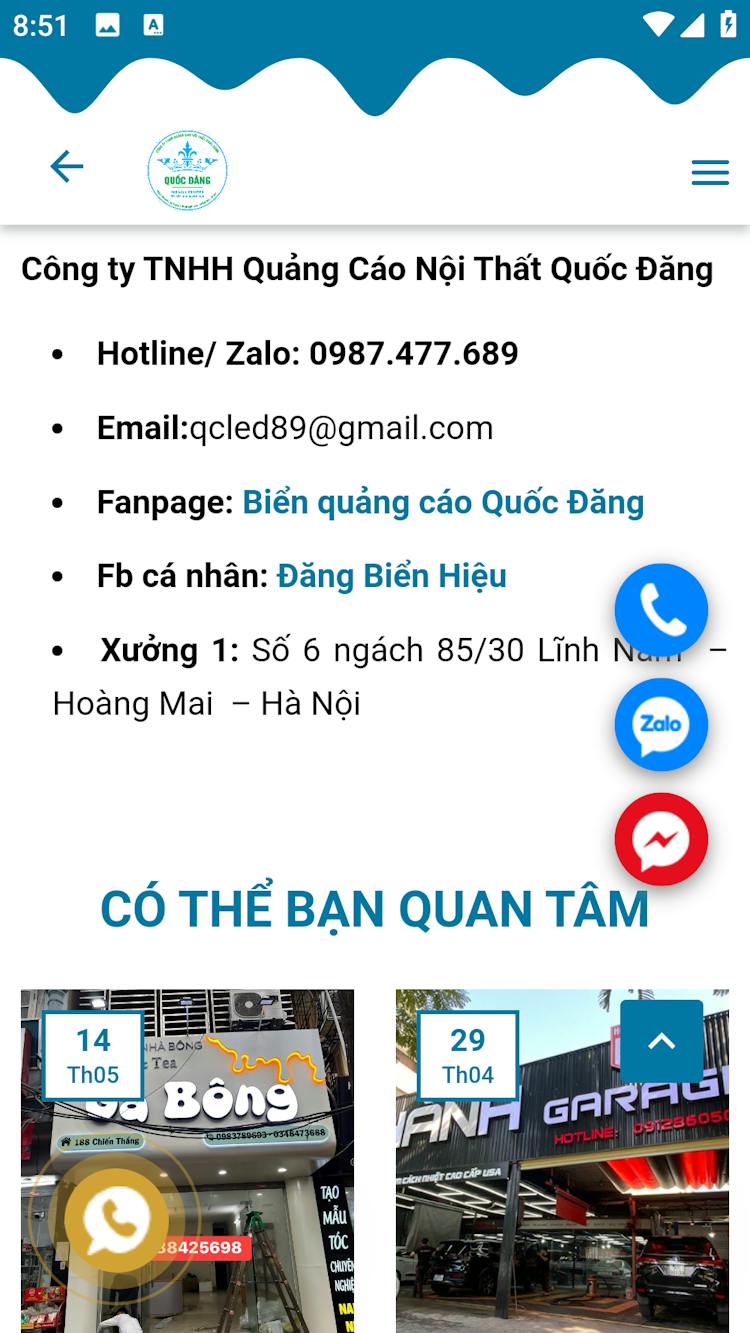Tap the orange ringing phone call button
This screenshot has width=750, height=1333.
116,1220
